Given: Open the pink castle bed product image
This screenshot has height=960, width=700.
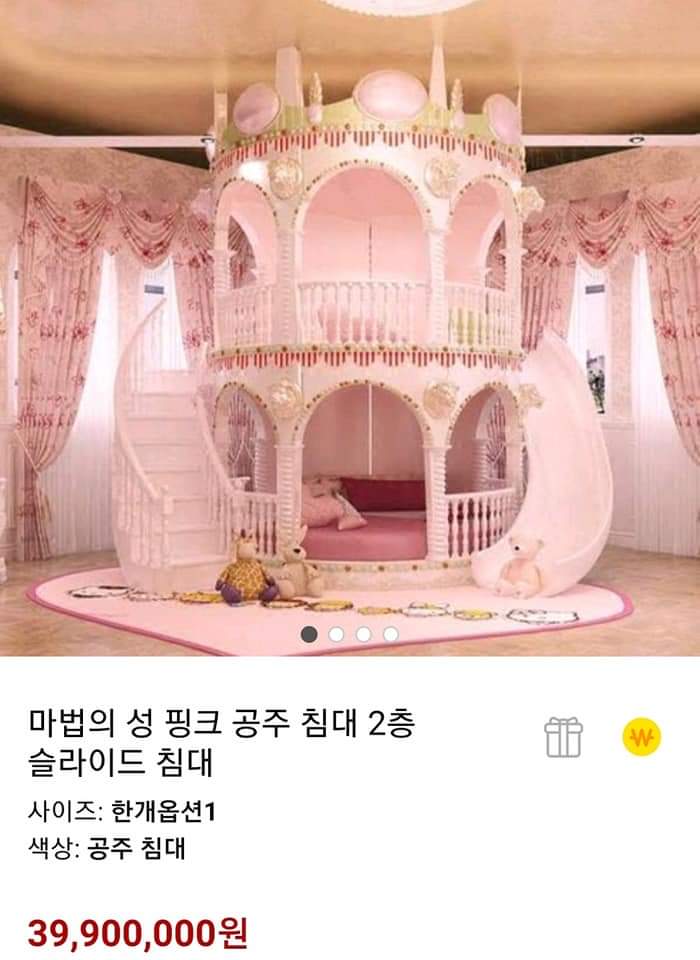Looking at the screenshot, I should 350,330.
